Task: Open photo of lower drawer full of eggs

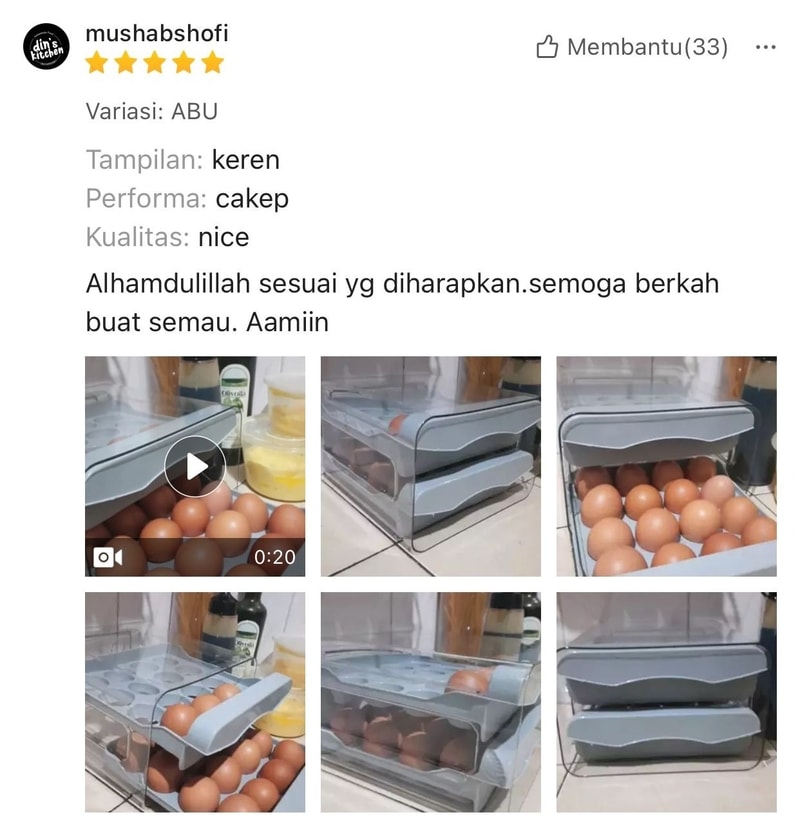Action: coord(666,466)
